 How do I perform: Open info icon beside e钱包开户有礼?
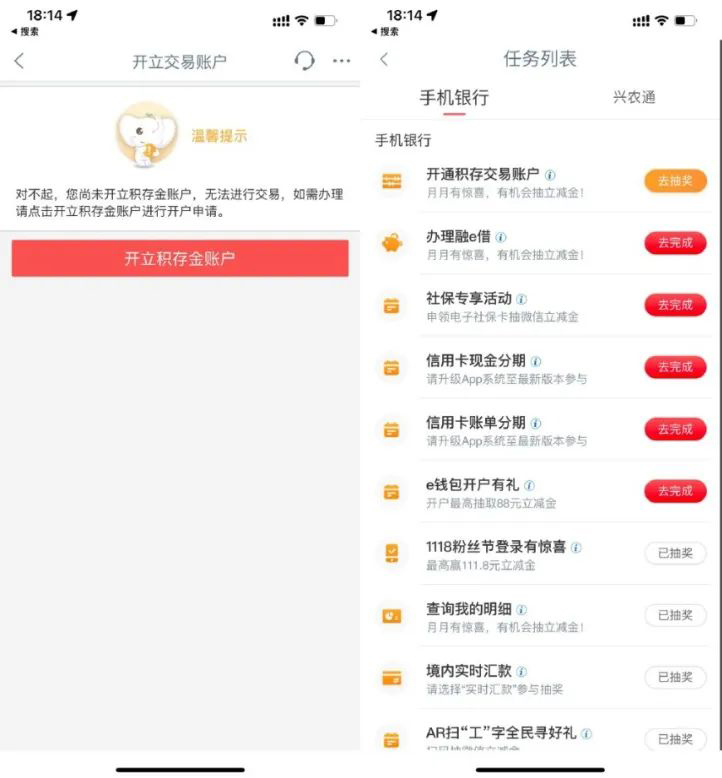point(529,485)
